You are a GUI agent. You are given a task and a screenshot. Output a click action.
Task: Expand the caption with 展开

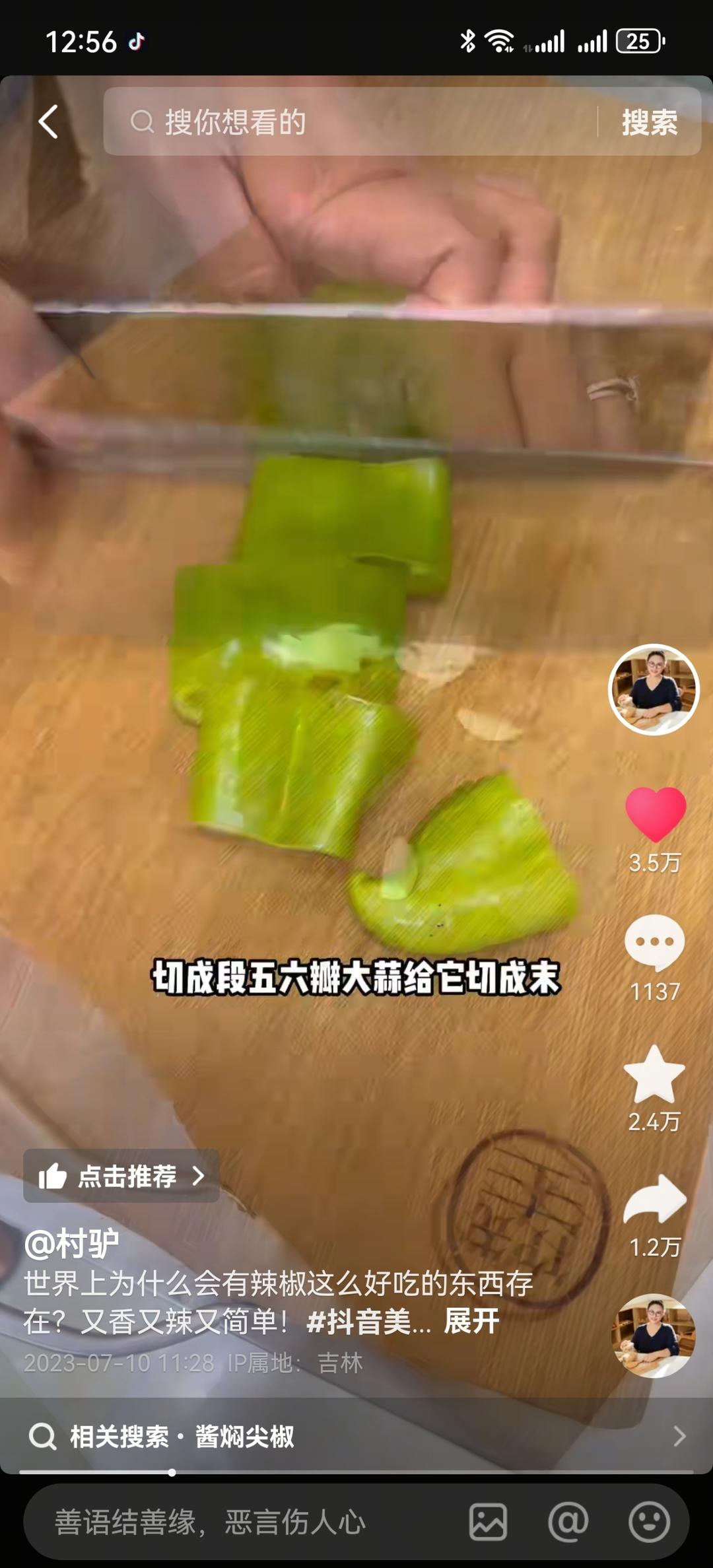click(471, 1322)
